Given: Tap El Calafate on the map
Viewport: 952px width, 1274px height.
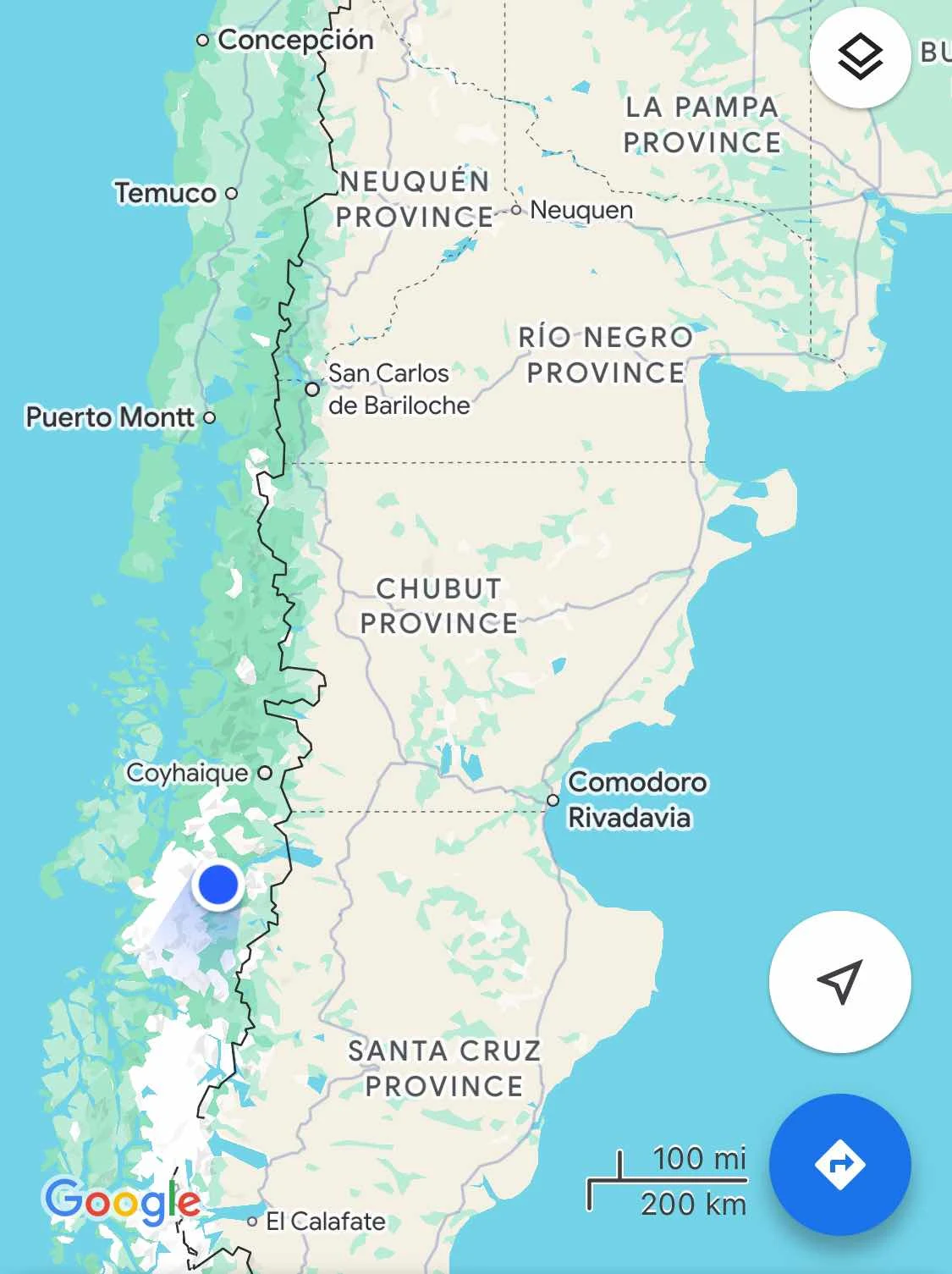Looking at the screenshot, I should point(325,1222).
